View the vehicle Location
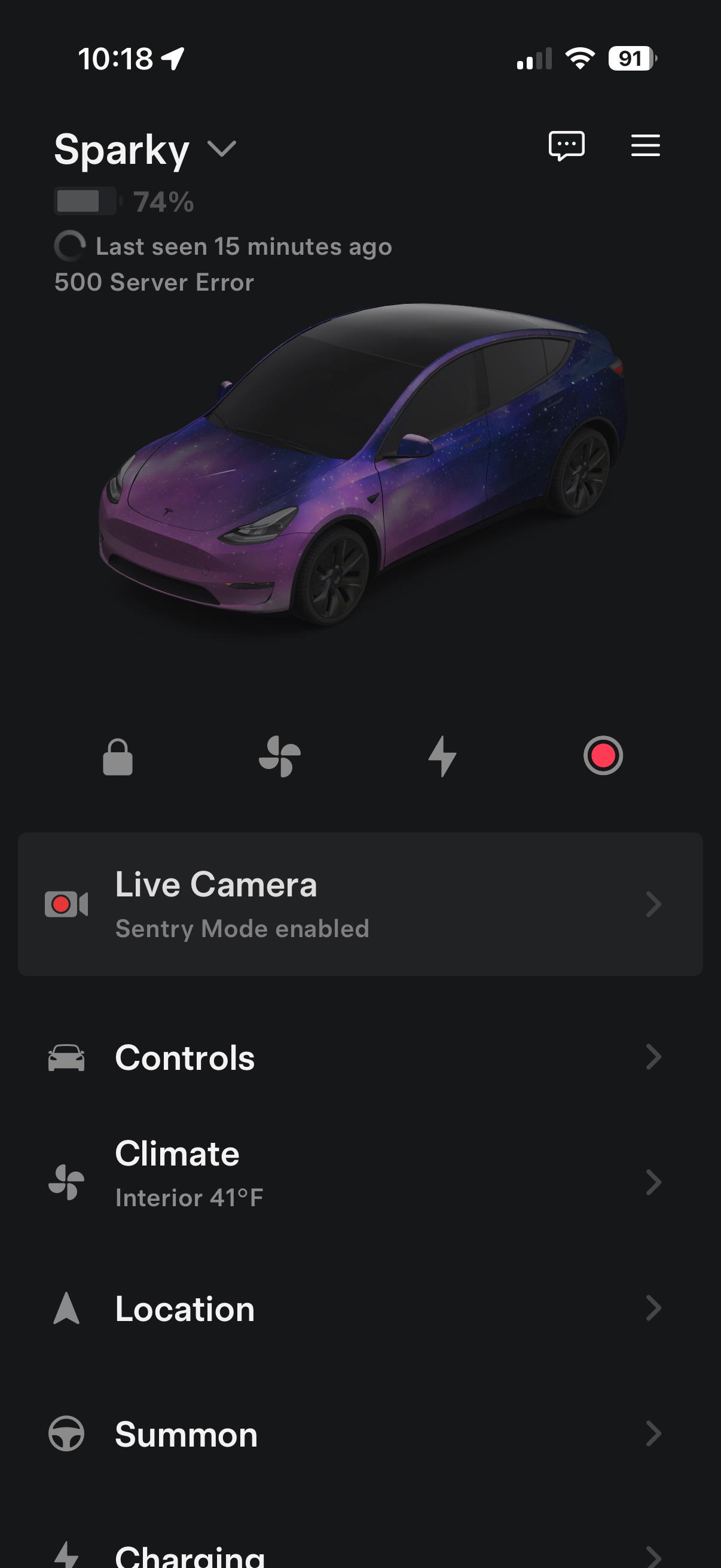 point(360,1308)
